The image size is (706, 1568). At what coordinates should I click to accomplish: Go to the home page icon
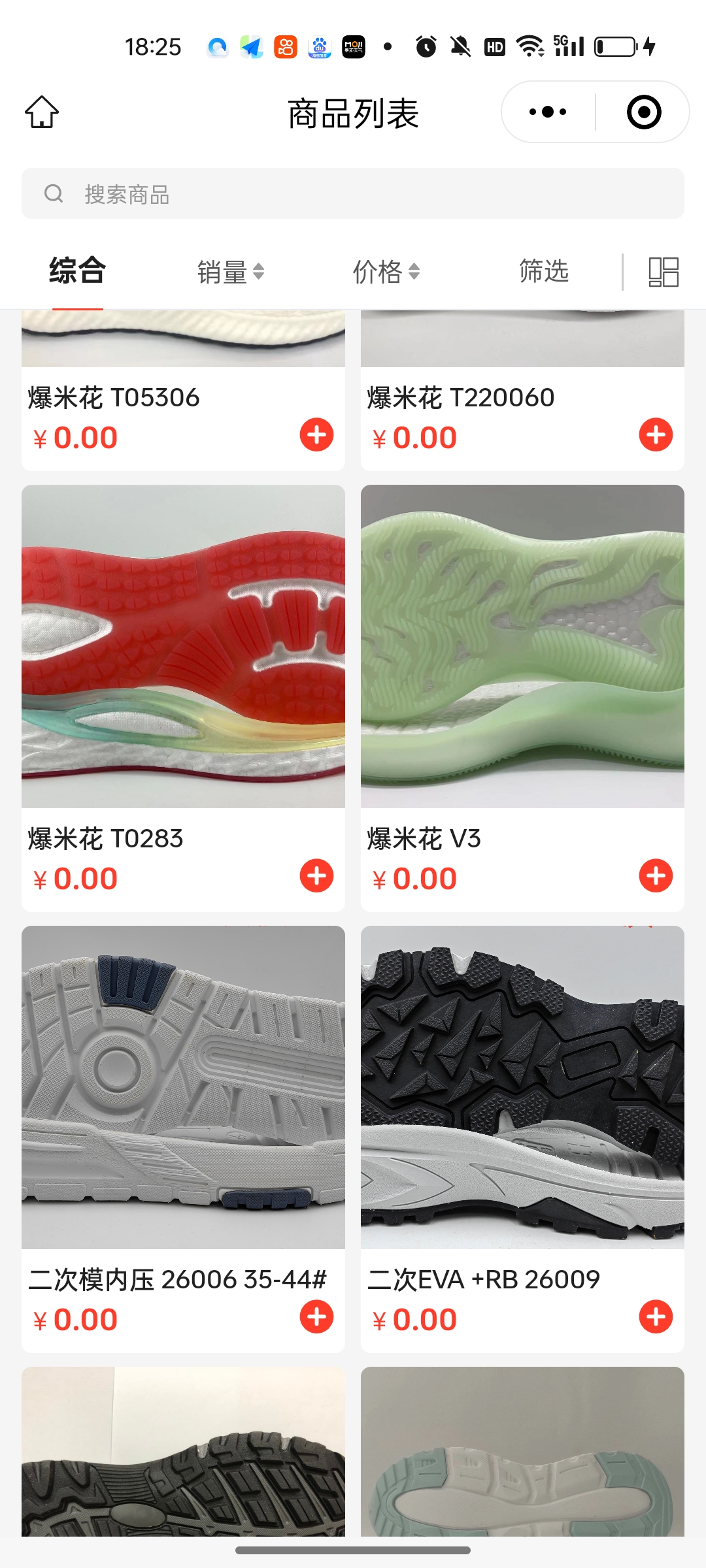pyautogui.click(x=42, y=112)
